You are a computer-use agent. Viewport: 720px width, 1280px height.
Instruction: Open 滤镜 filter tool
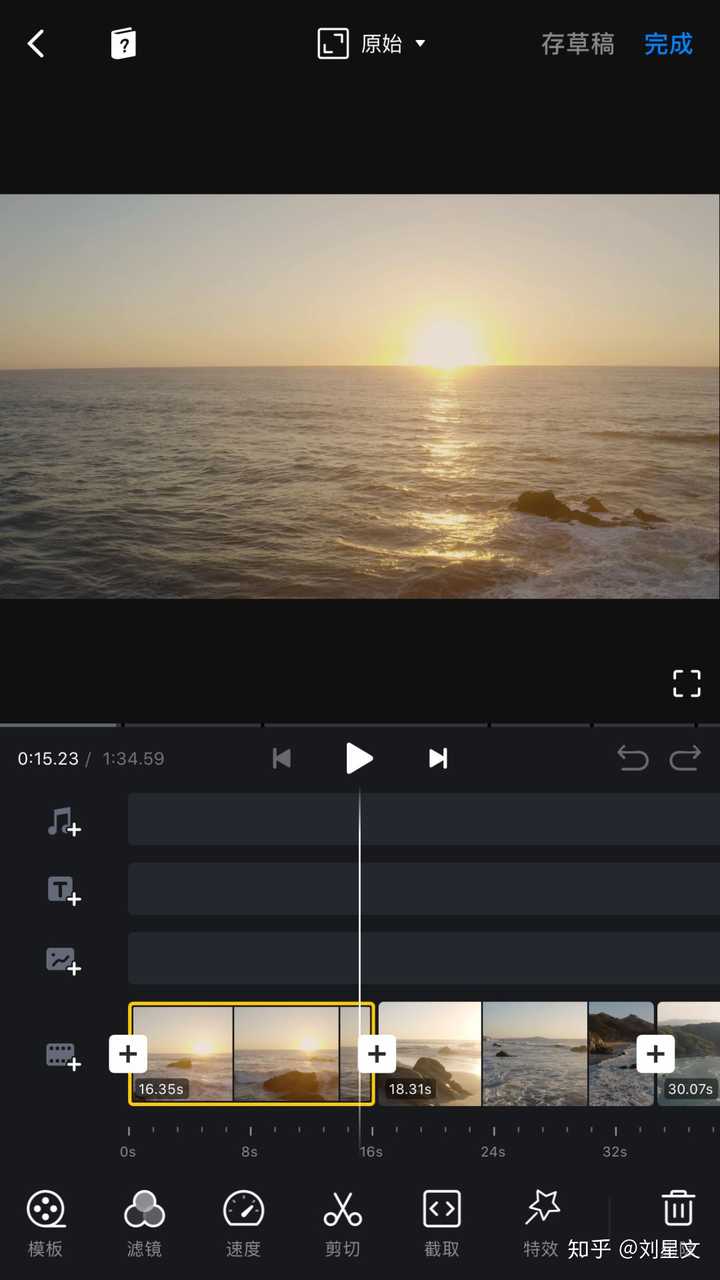(x=144, y=1222)
